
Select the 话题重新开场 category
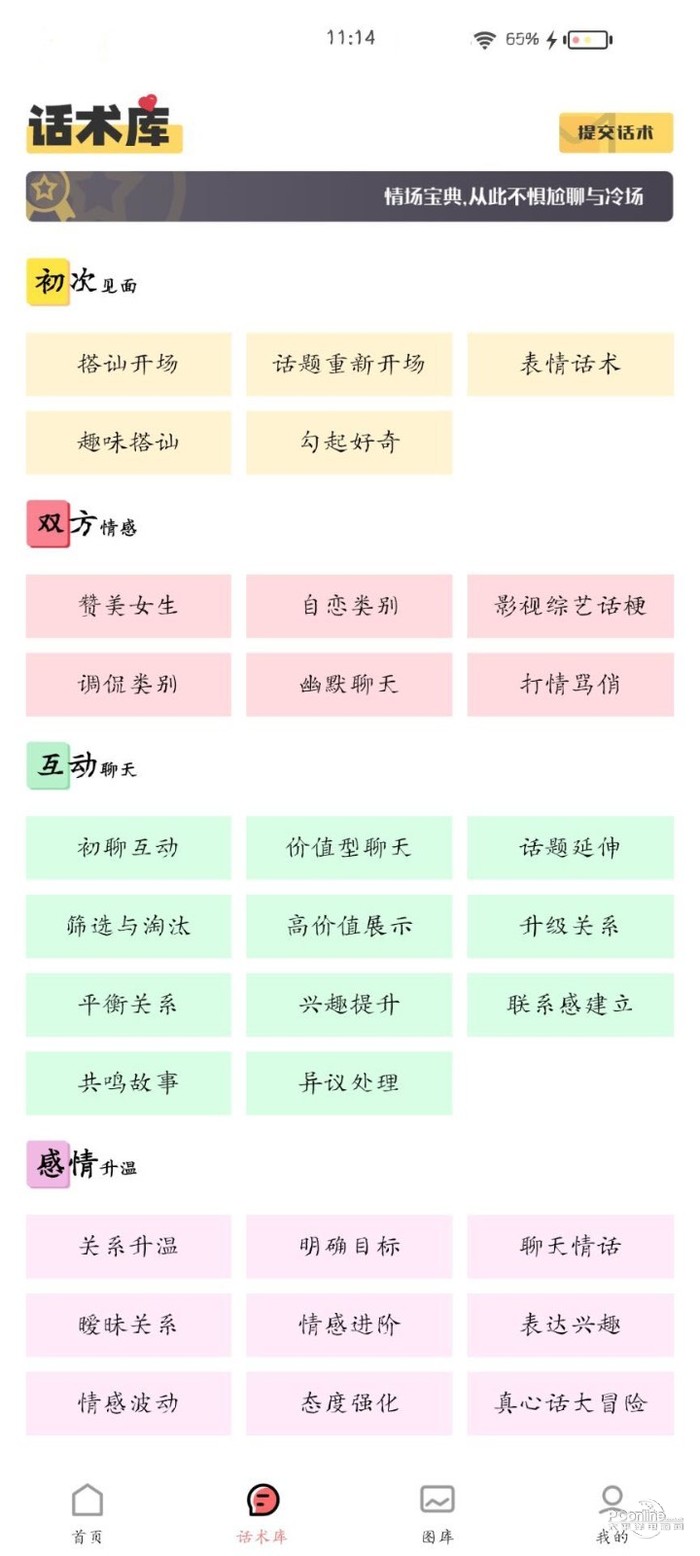(x=349, y=364)
